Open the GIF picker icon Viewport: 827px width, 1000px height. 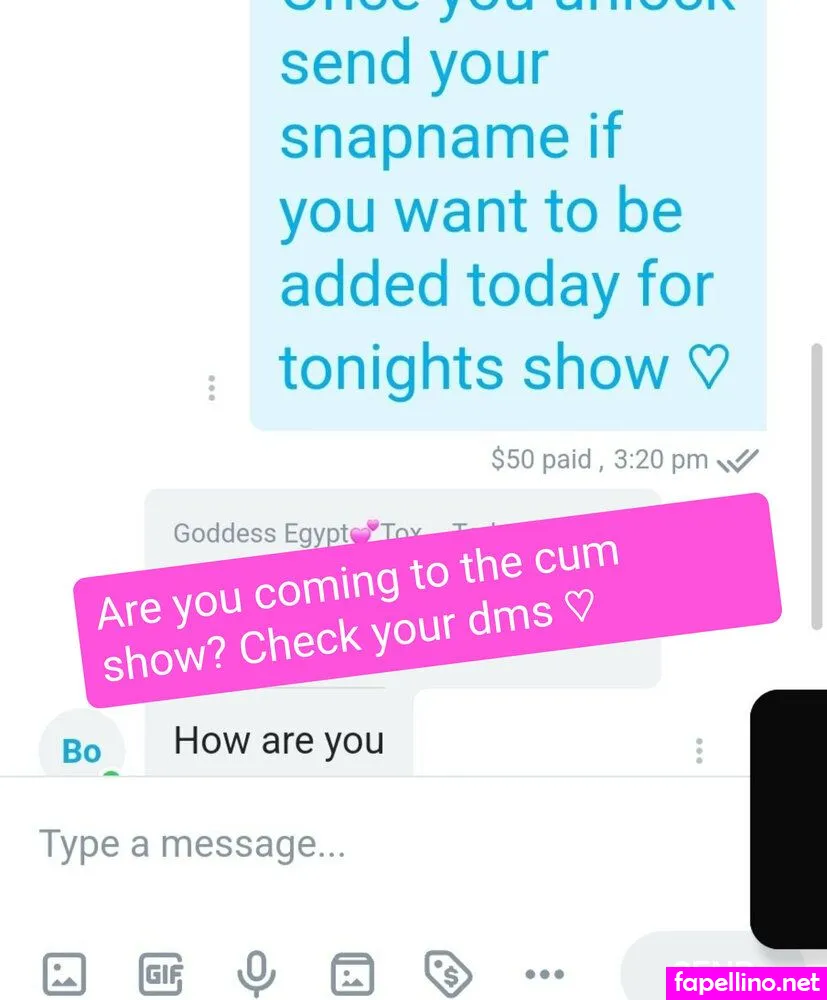point(162,970)
